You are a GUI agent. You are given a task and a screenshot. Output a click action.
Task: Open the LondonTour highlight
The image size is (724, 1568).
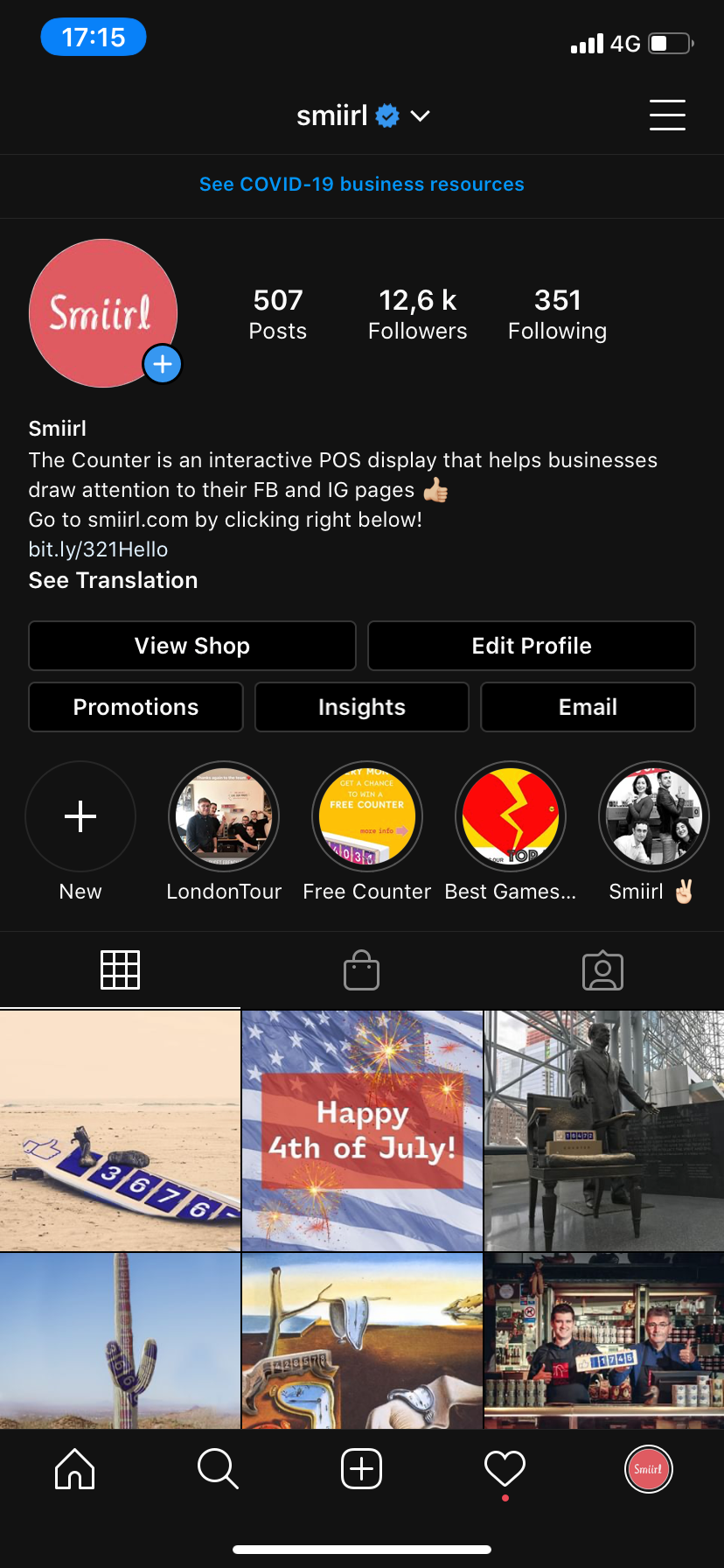pos(224,816)
